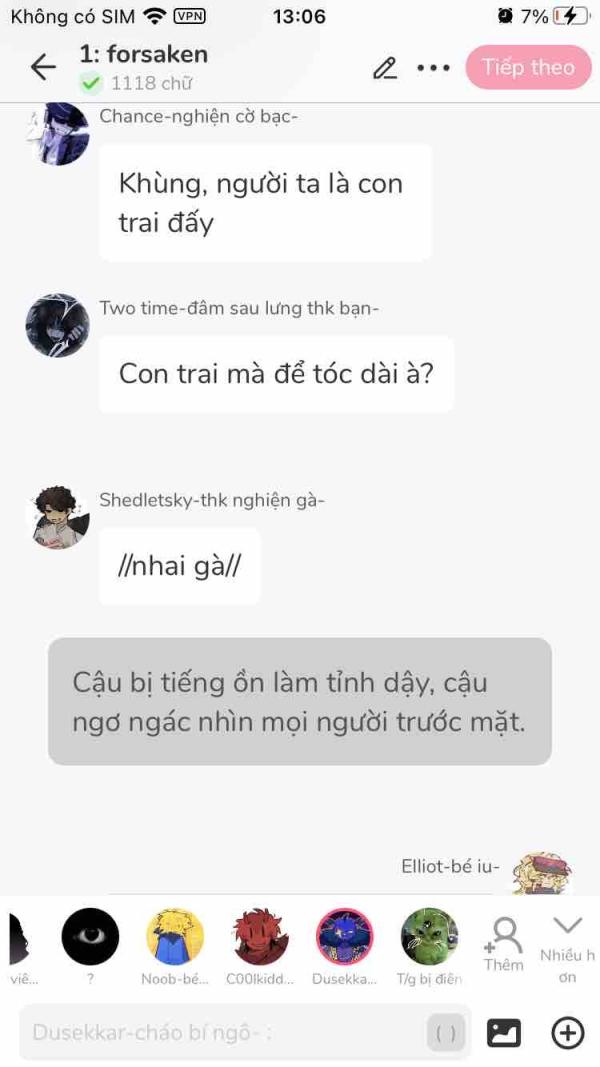Viewport: 600px width, 1067px height.
Task: Attach a picture with the image icon
Action: pyautogui.click(x=504, y=1033)
